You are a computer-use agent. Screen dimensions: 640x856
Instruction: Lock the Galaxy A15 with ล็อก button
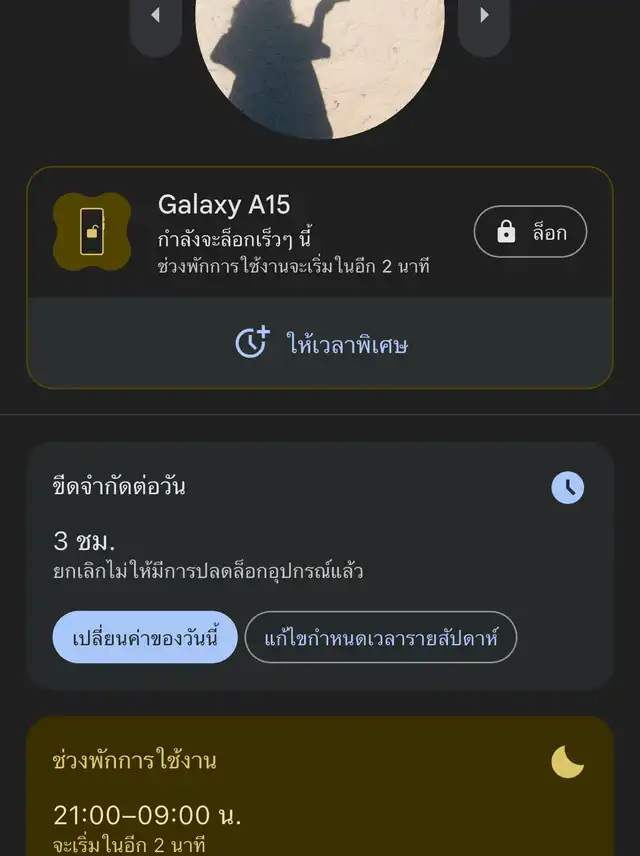tap(530, 232)
